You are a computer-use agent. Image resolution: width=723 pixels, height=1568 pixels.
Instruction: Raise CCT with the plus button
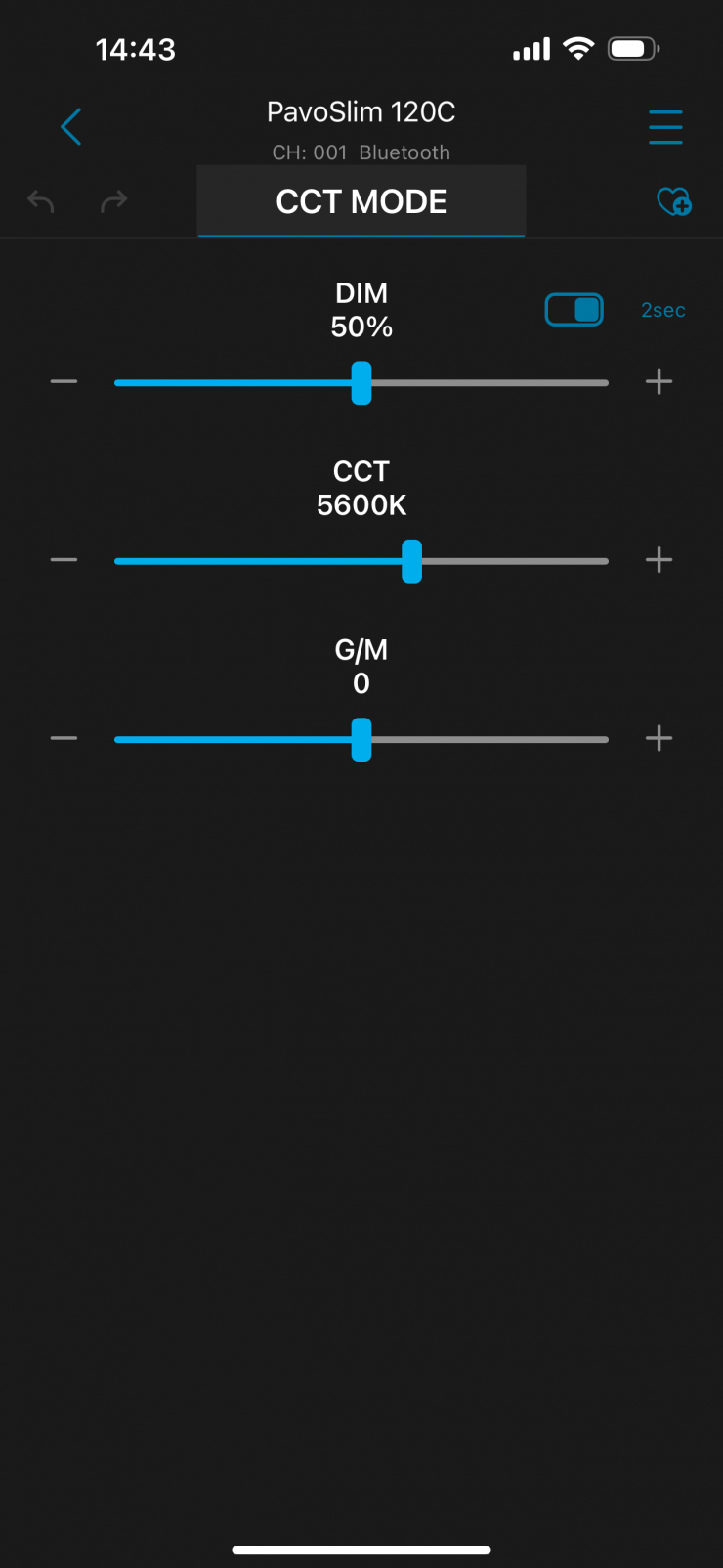tap(659, 560)
